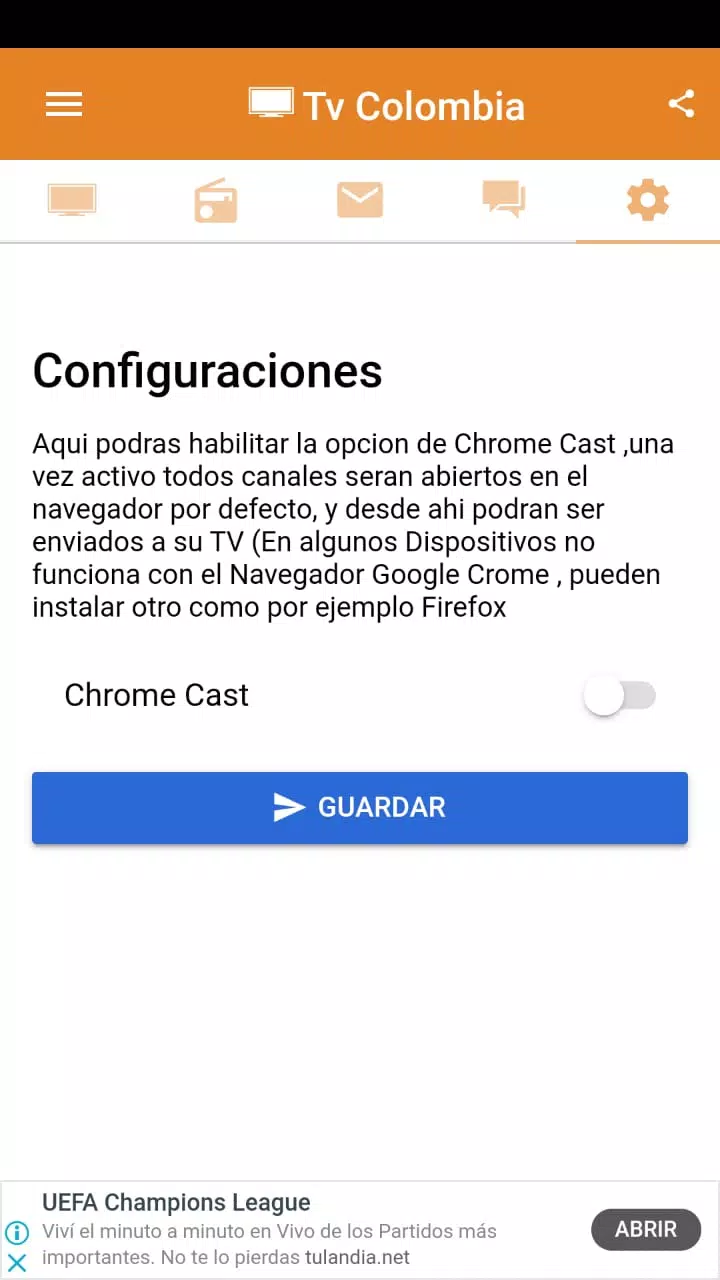The image size is (720, 1280).
Task: Share the Tv Colombia app
Action: point(681,104)
